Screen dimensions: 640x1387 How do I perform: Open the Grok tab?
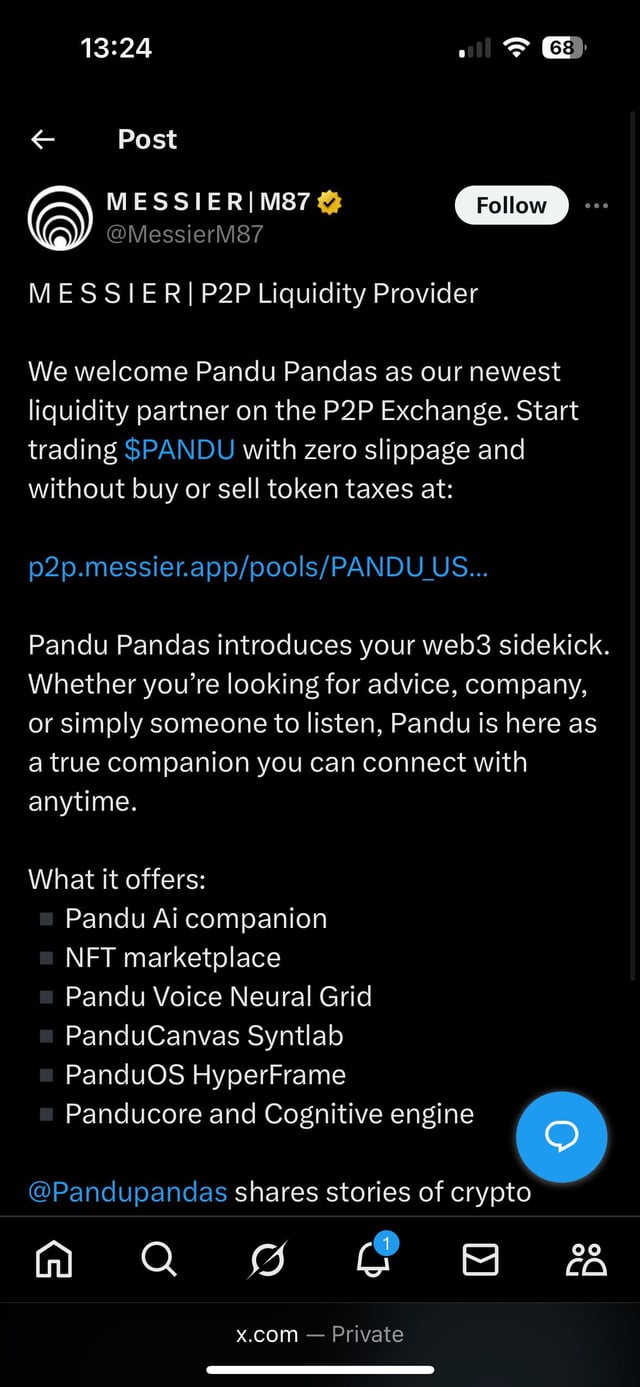pos(267,1260)
